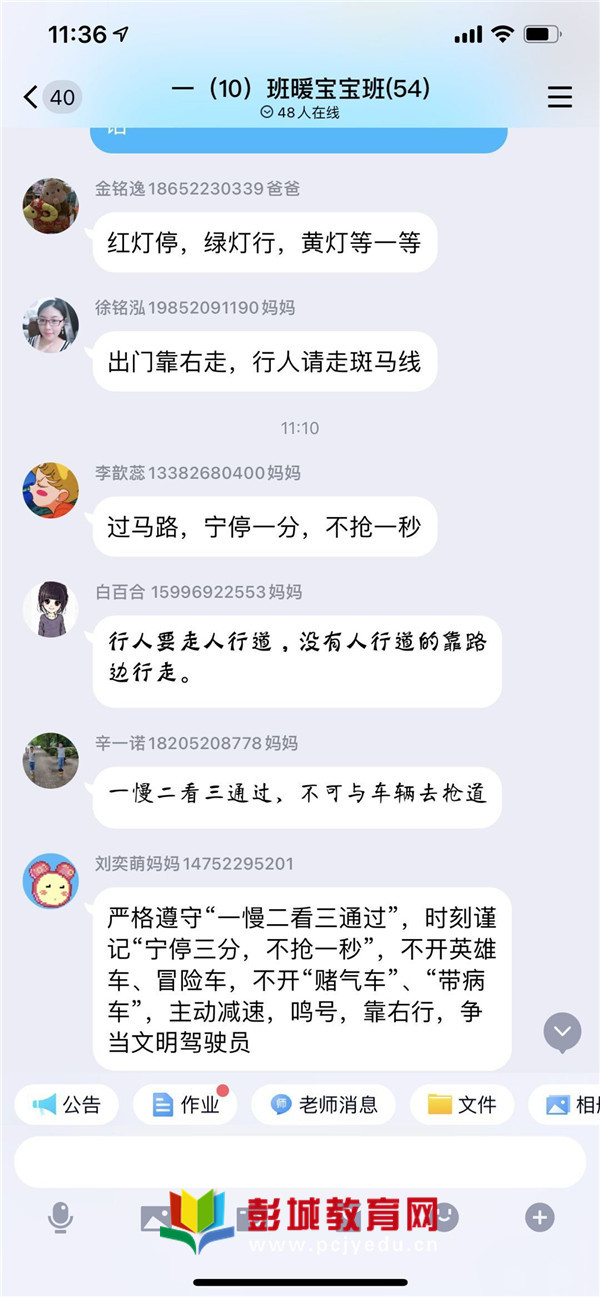Tap 刘奕萌妈妈's avatar
The height and width of the screenshot is (1297, 600).
point(51,881)
